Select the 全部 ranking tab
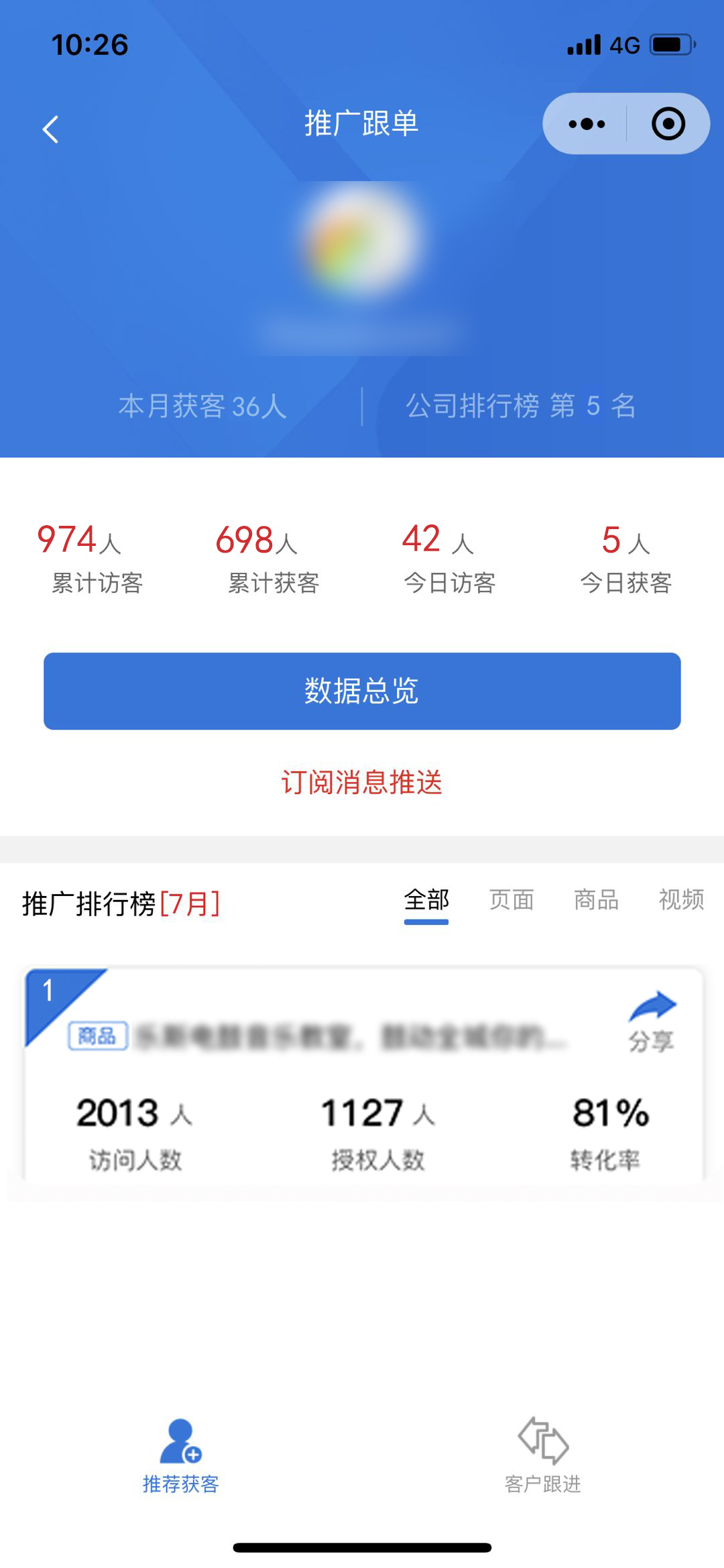This screenshot has height=1568, width=724. click(426, 901)
